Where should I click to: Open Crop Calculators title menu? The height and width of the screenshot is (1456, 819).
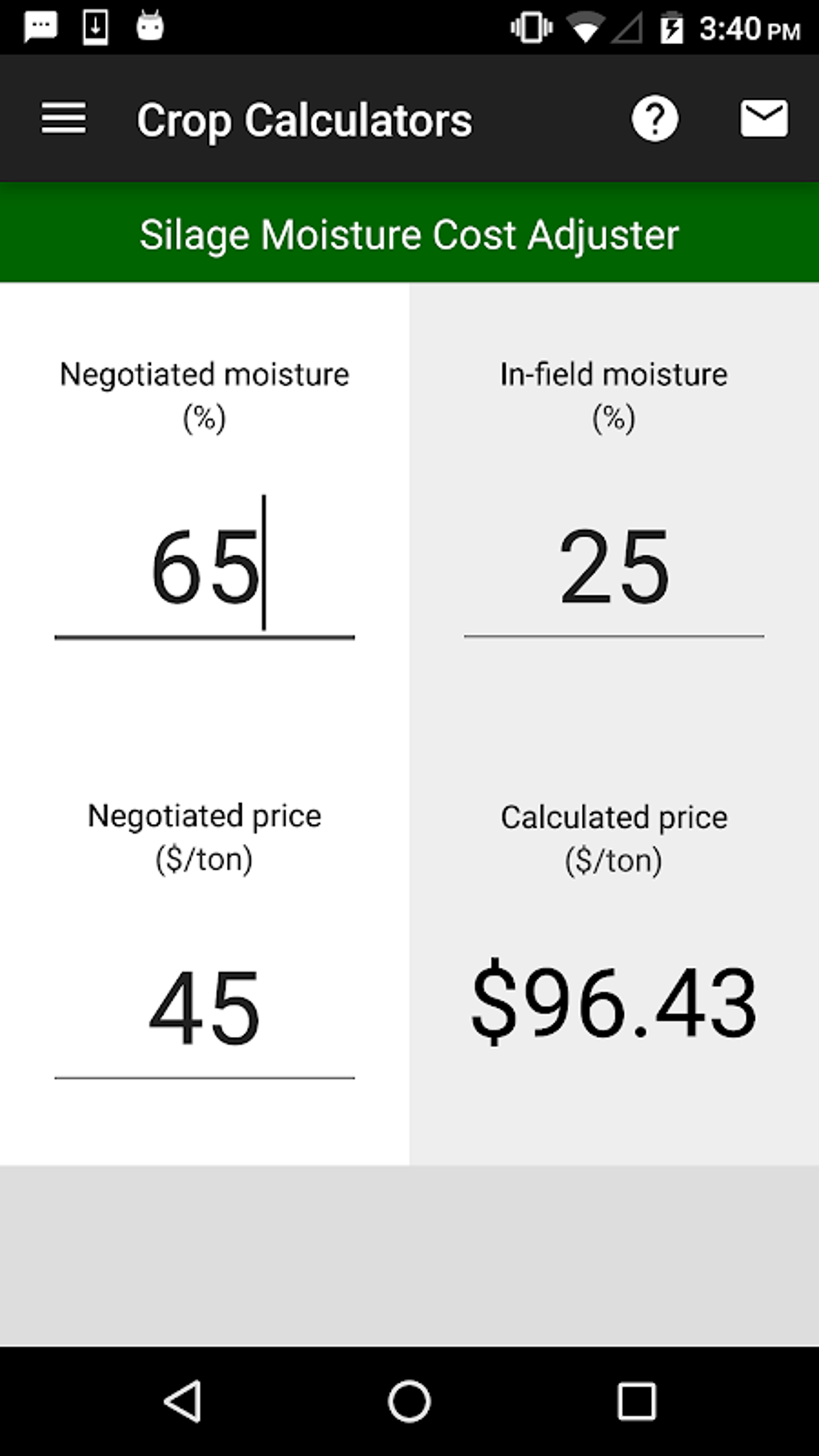point(304,118)
